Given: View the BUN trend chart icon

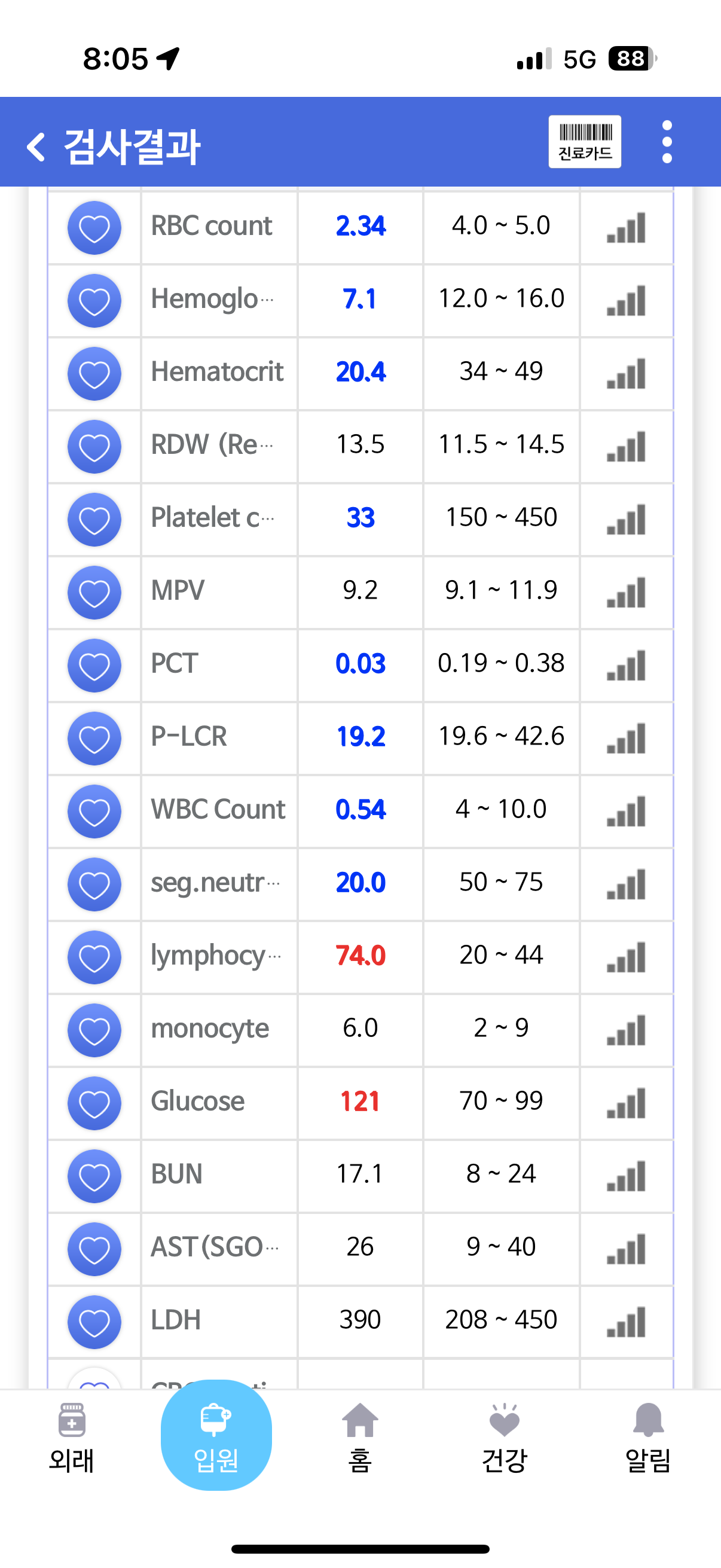Looking at the screenshot, I should coord(626,1176).
